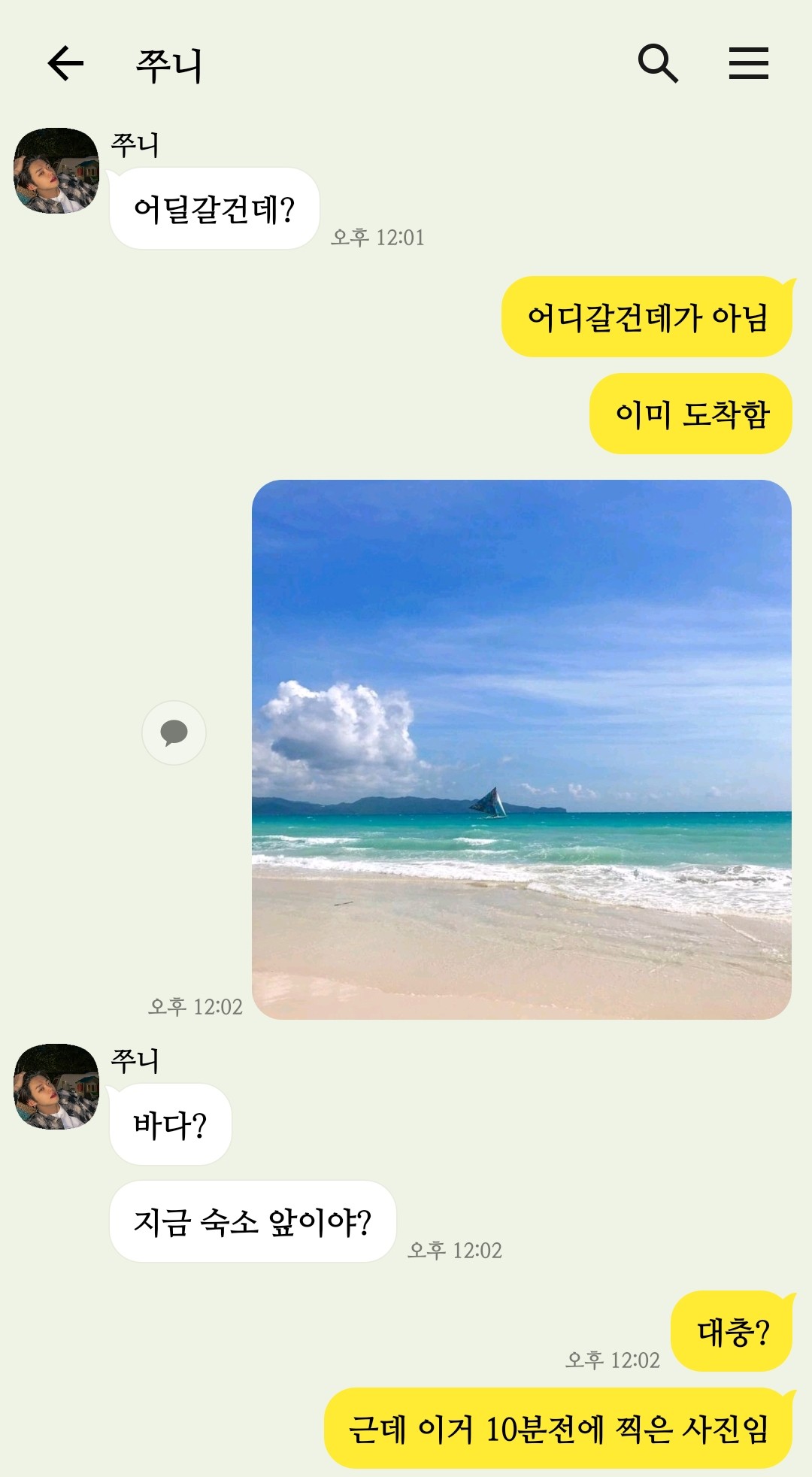
Task: Go back from the 쭈니 chat
Action: point(65,63)
